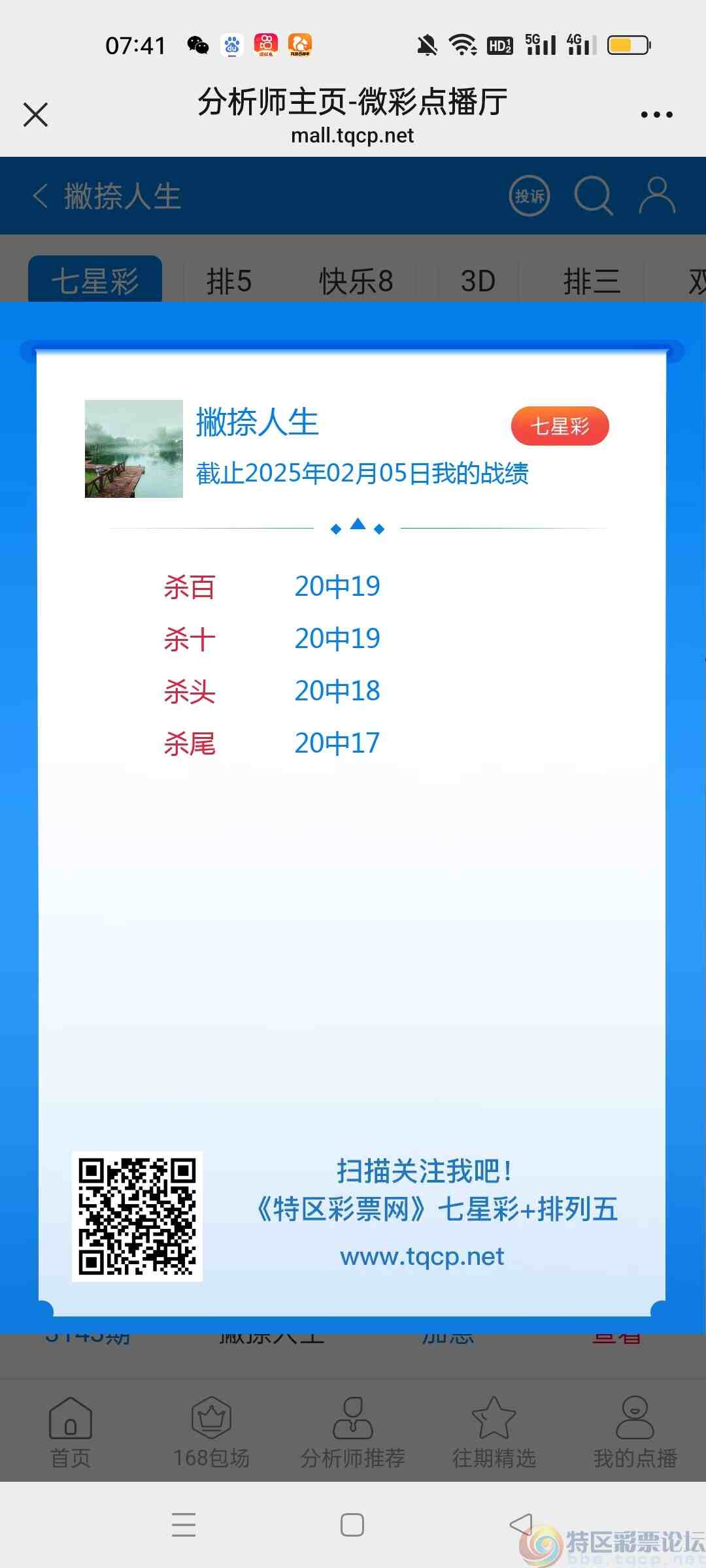Switch to the 七星彩 tab

point(94,280)
